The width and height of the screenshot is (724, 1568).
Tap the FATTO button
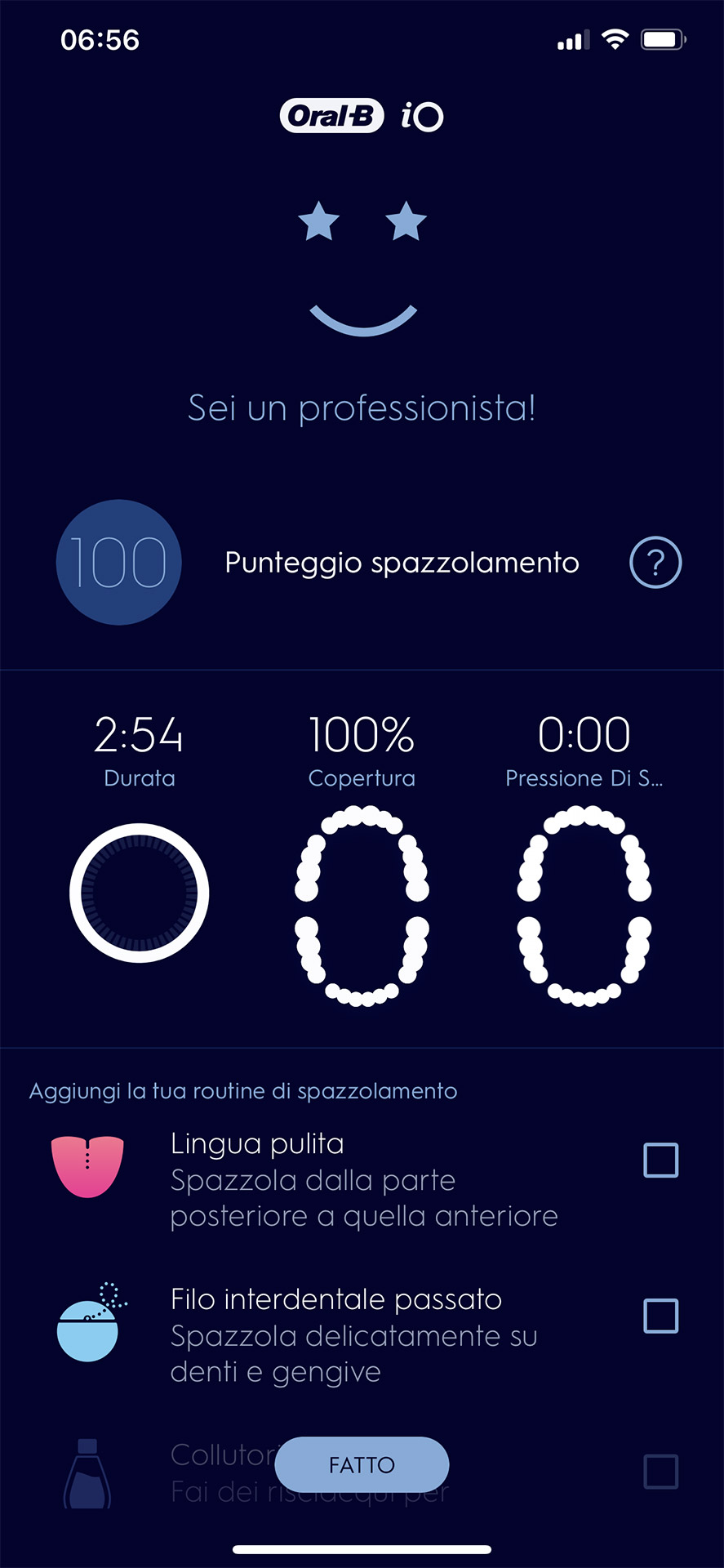click(x=362, y=1464)
